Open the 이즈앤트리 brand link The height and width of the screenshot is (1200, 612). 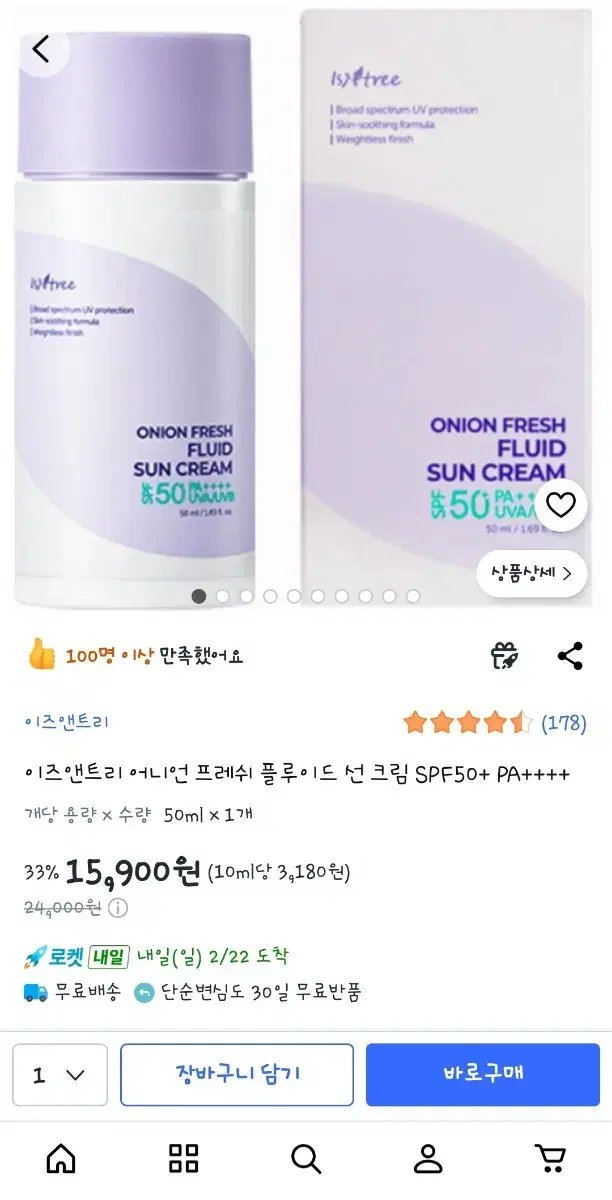point(67,722)
